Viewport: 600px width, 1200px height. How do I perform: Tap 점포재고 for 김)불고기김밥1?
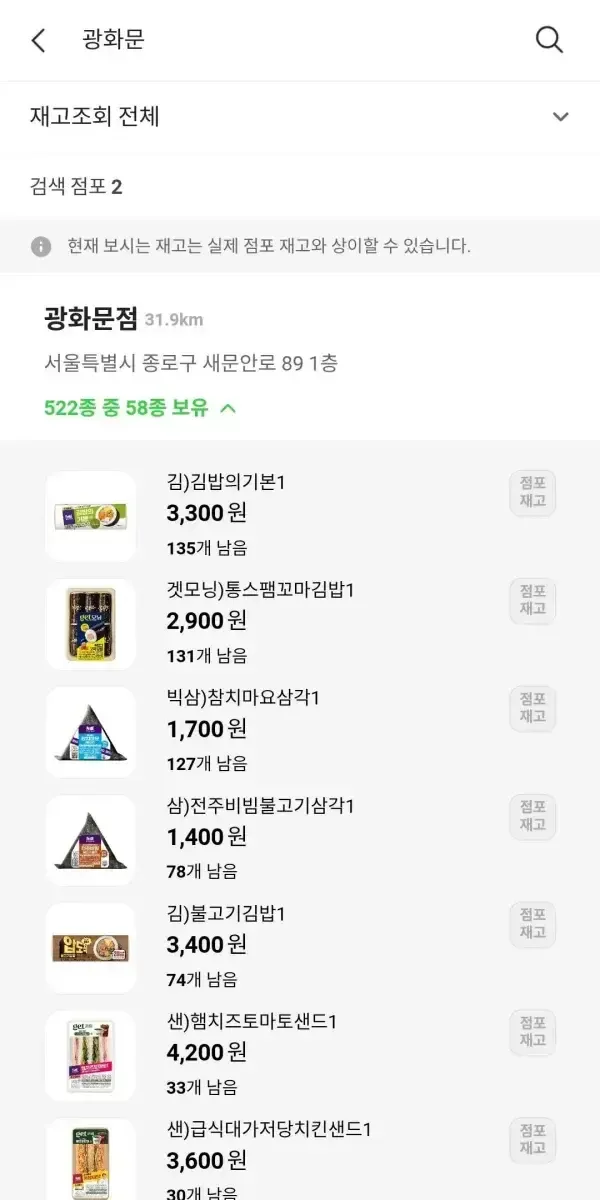tap(532, 925)
